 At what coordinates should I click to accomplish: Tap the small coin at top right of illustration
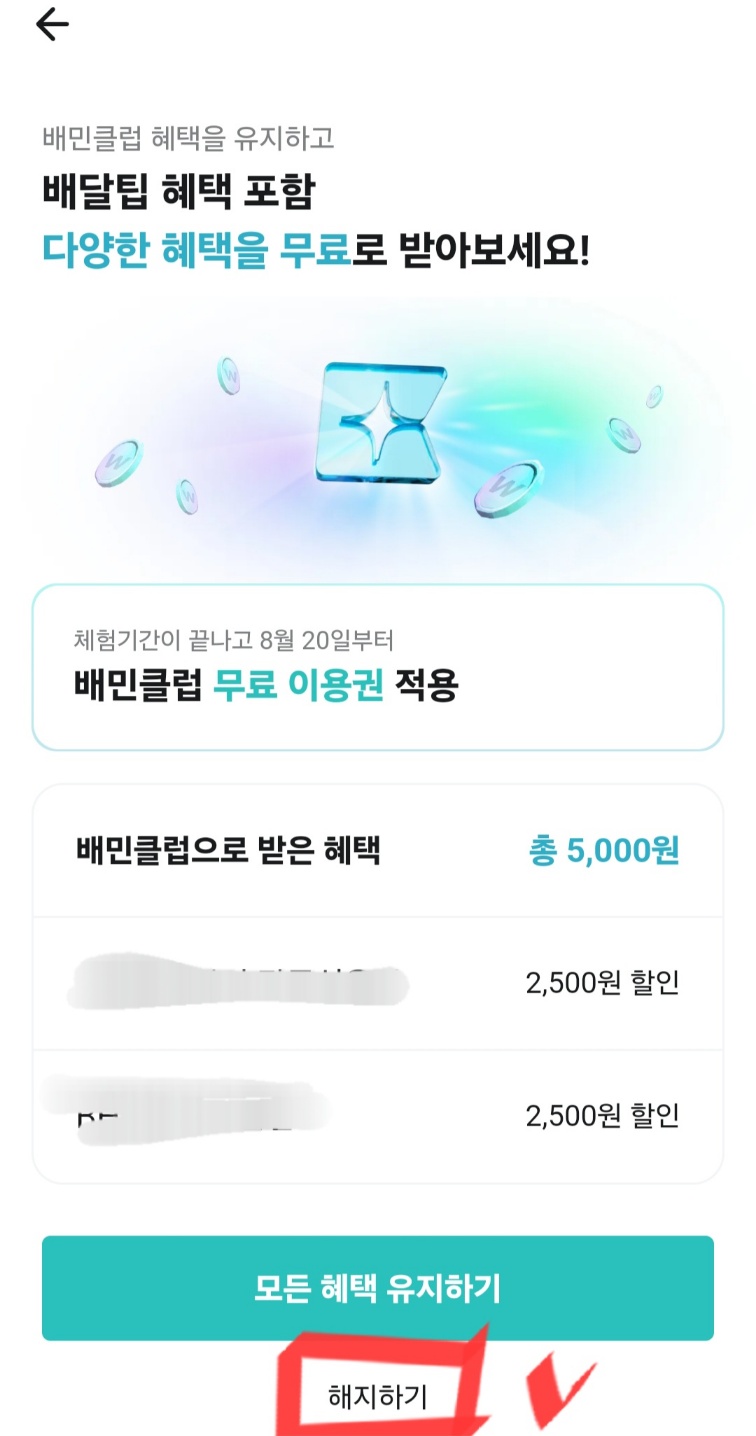655,395
